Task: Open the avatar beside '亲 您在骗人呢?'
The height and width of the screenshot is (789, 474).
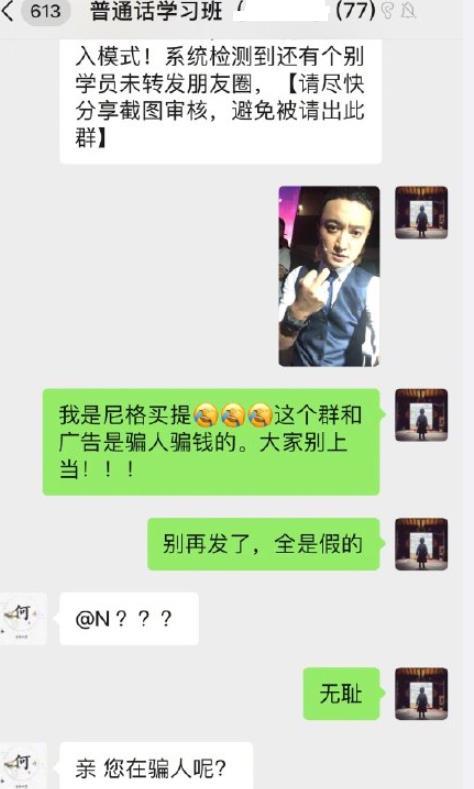Action: click(23, 766)
